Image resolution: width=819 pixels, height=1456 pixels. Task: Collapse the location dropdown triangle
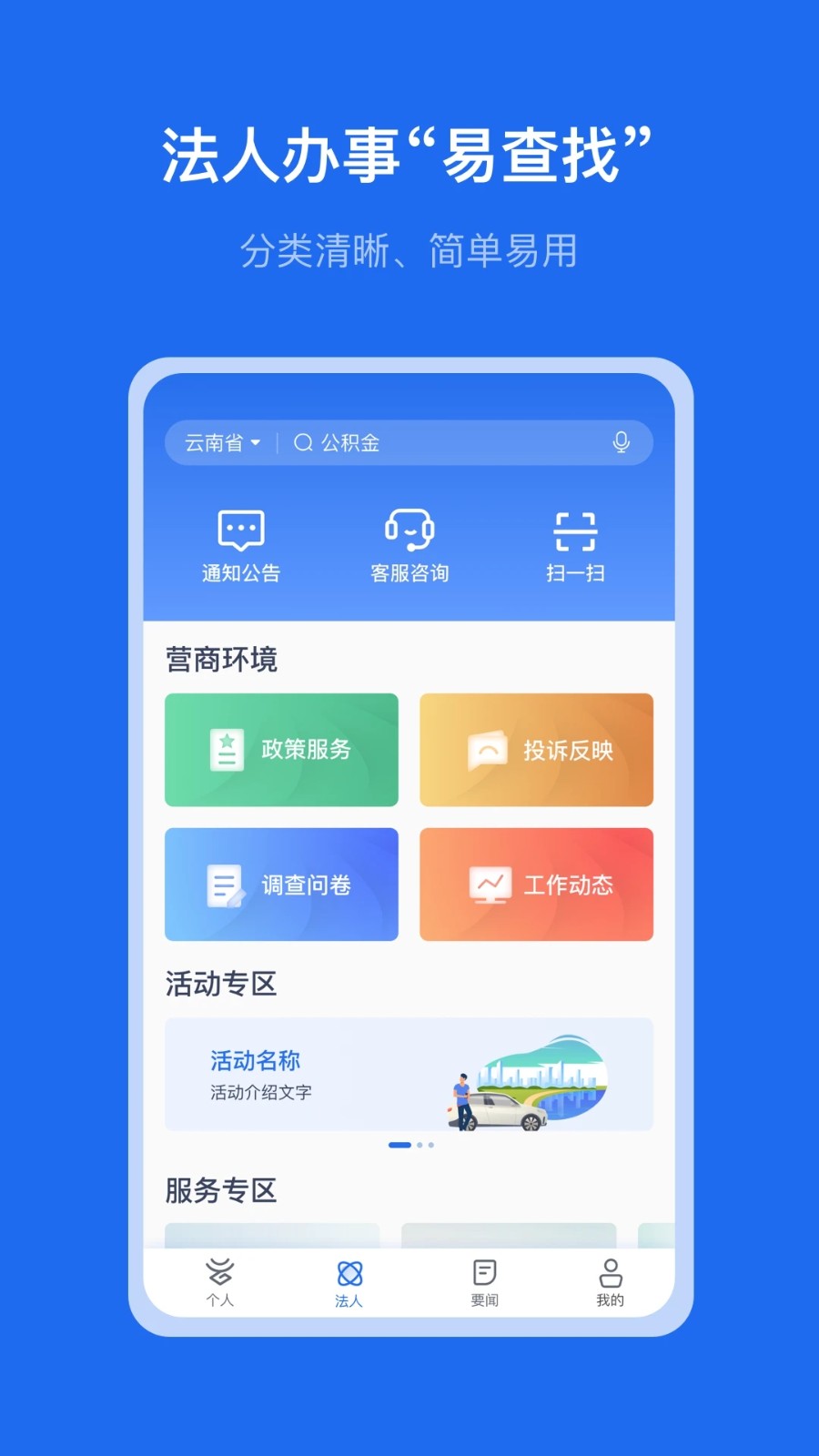click(x=258, y=443)
